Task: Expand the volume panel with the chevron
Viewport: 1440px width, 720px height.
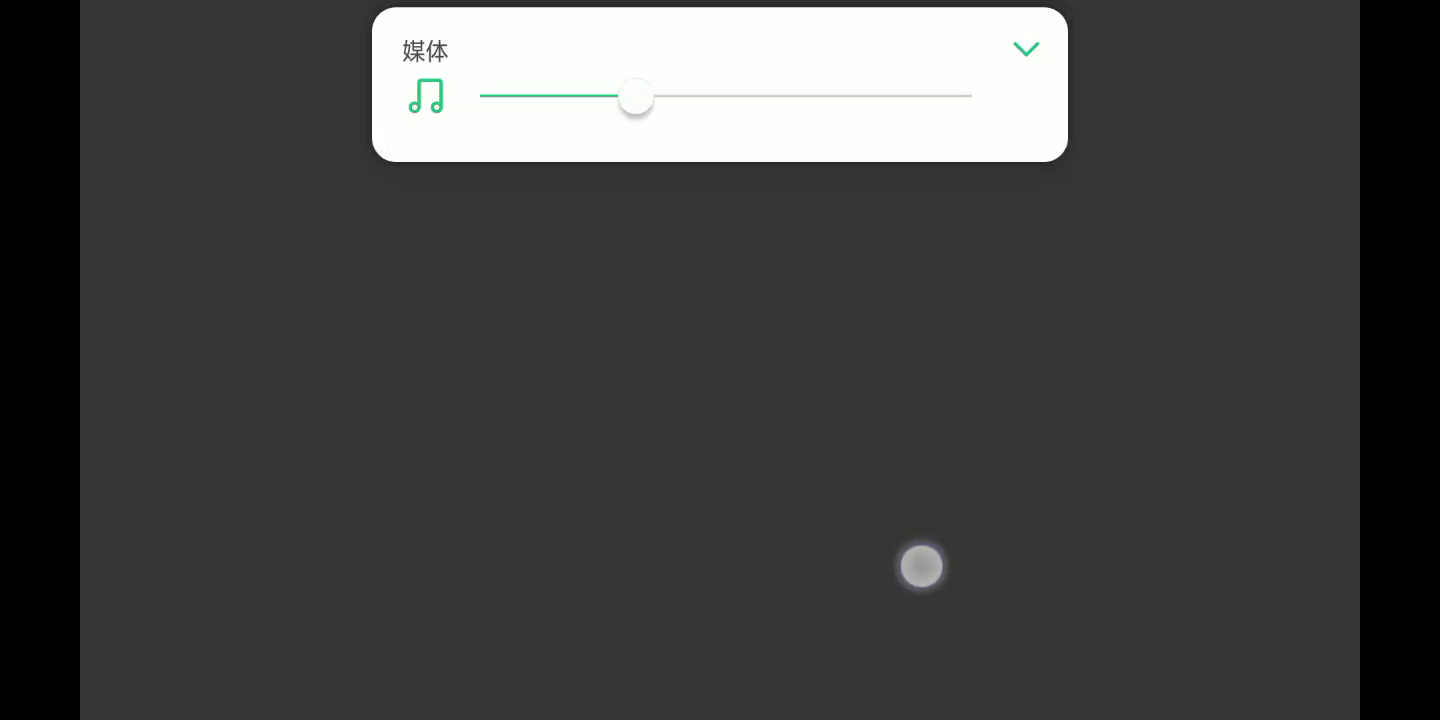Action: tap(1026, 49)
